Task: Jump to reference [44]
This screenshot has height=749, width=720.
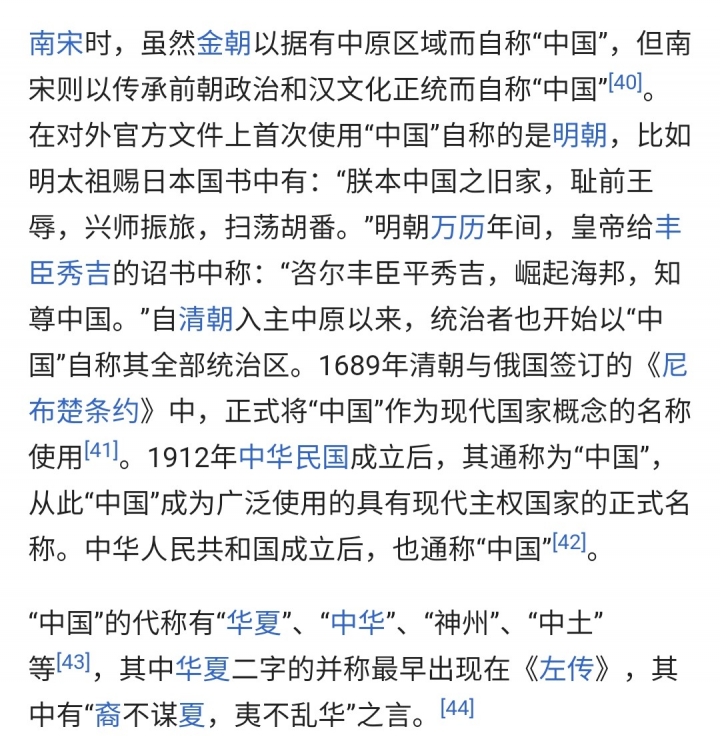Action: (x=456, y=709)
